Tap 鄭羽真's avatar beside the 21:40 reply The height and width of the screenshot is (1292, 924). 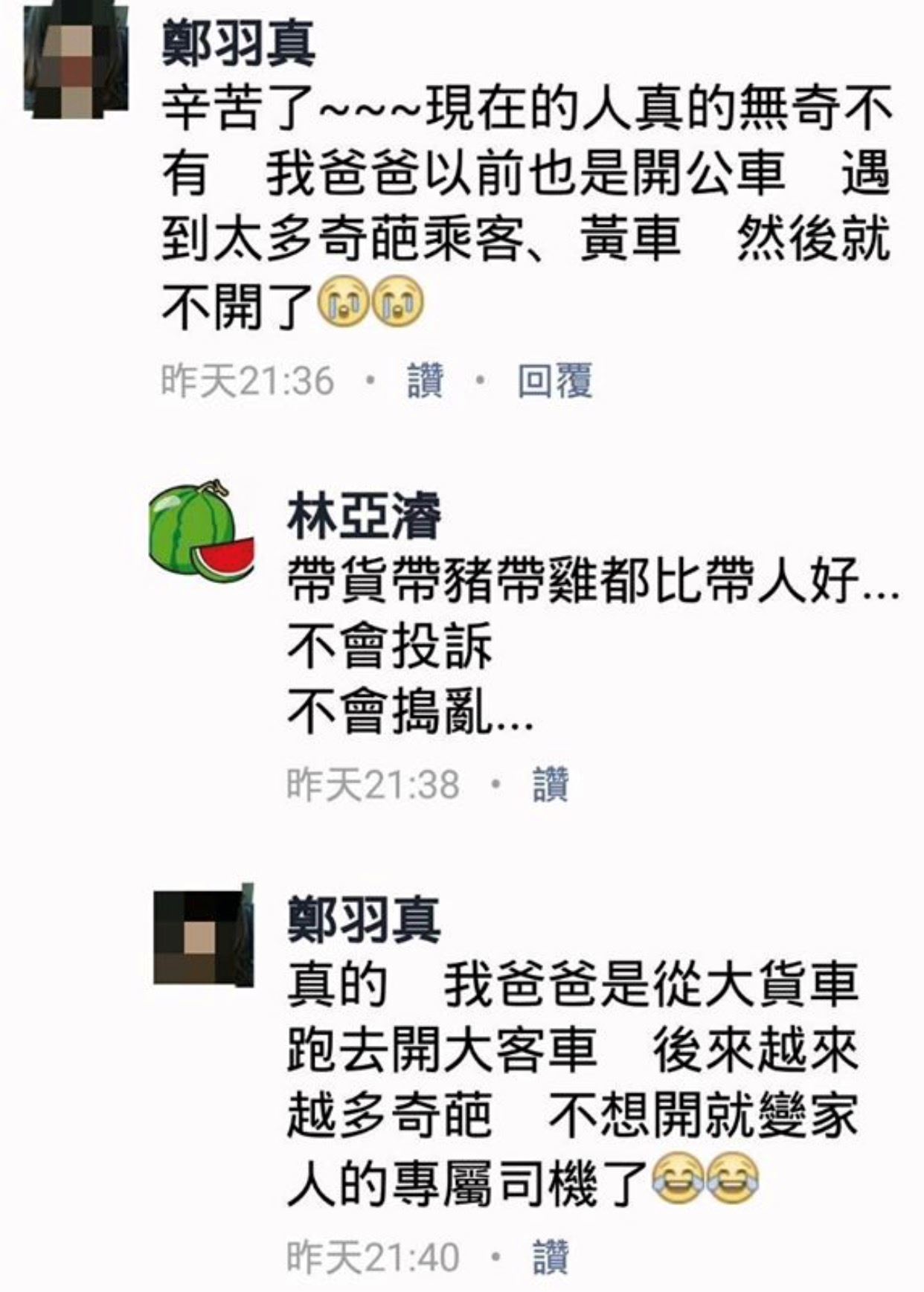point(203,937)
